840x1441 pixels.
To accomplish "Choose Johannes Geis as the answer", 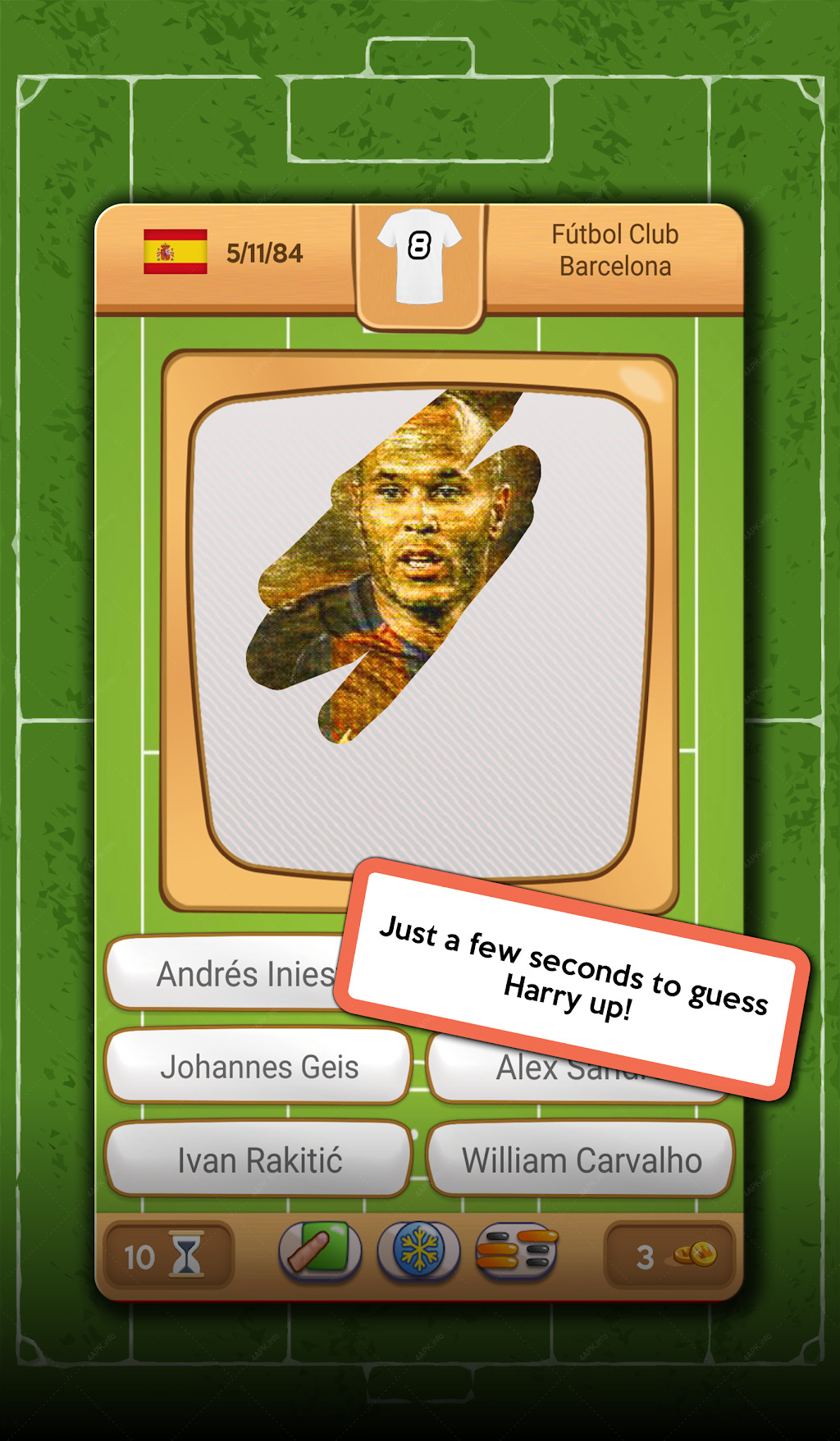I will point(258,1067).
